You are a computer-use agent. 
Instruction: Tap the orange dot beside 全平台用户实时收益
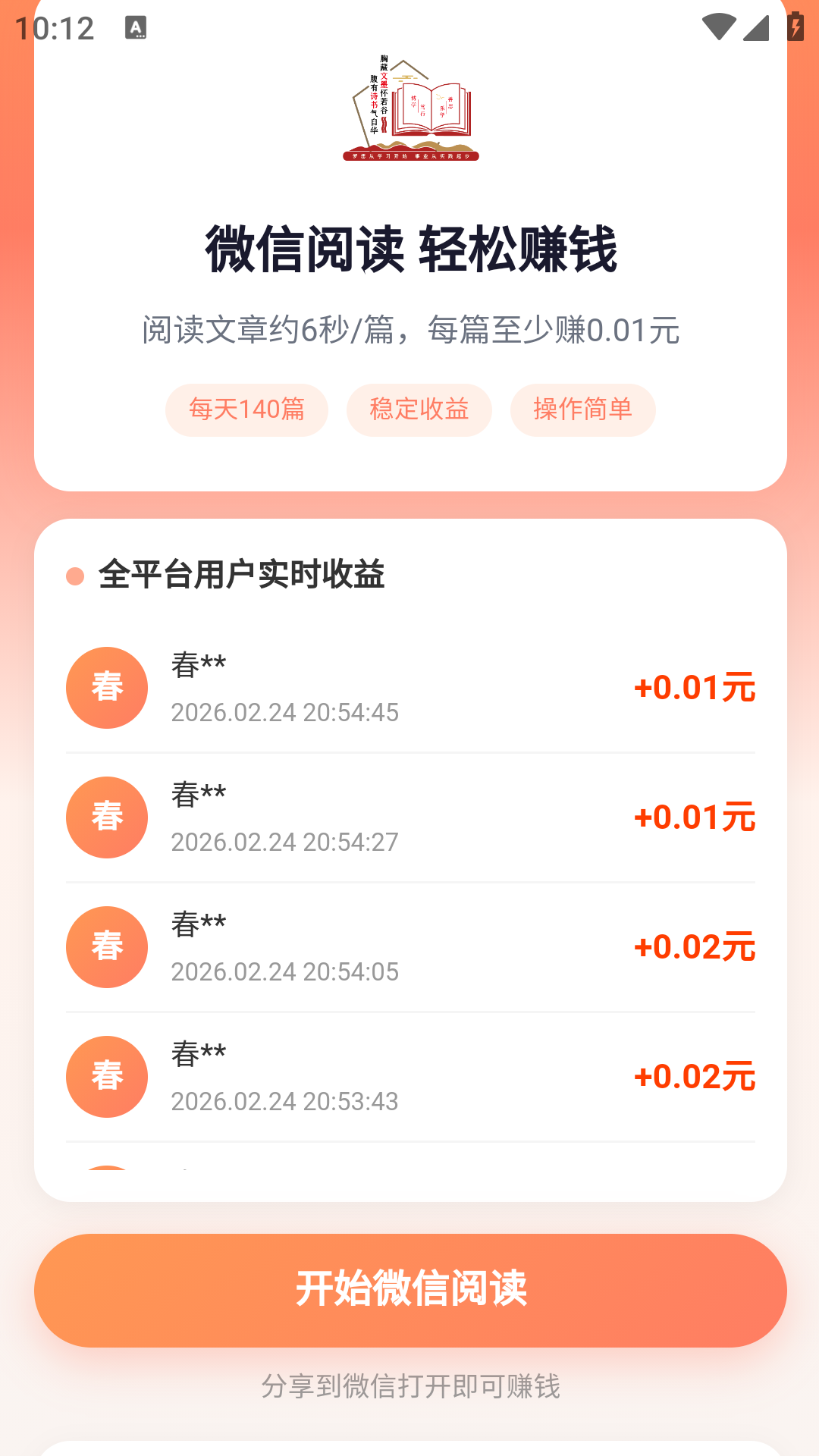click(74, 575)
